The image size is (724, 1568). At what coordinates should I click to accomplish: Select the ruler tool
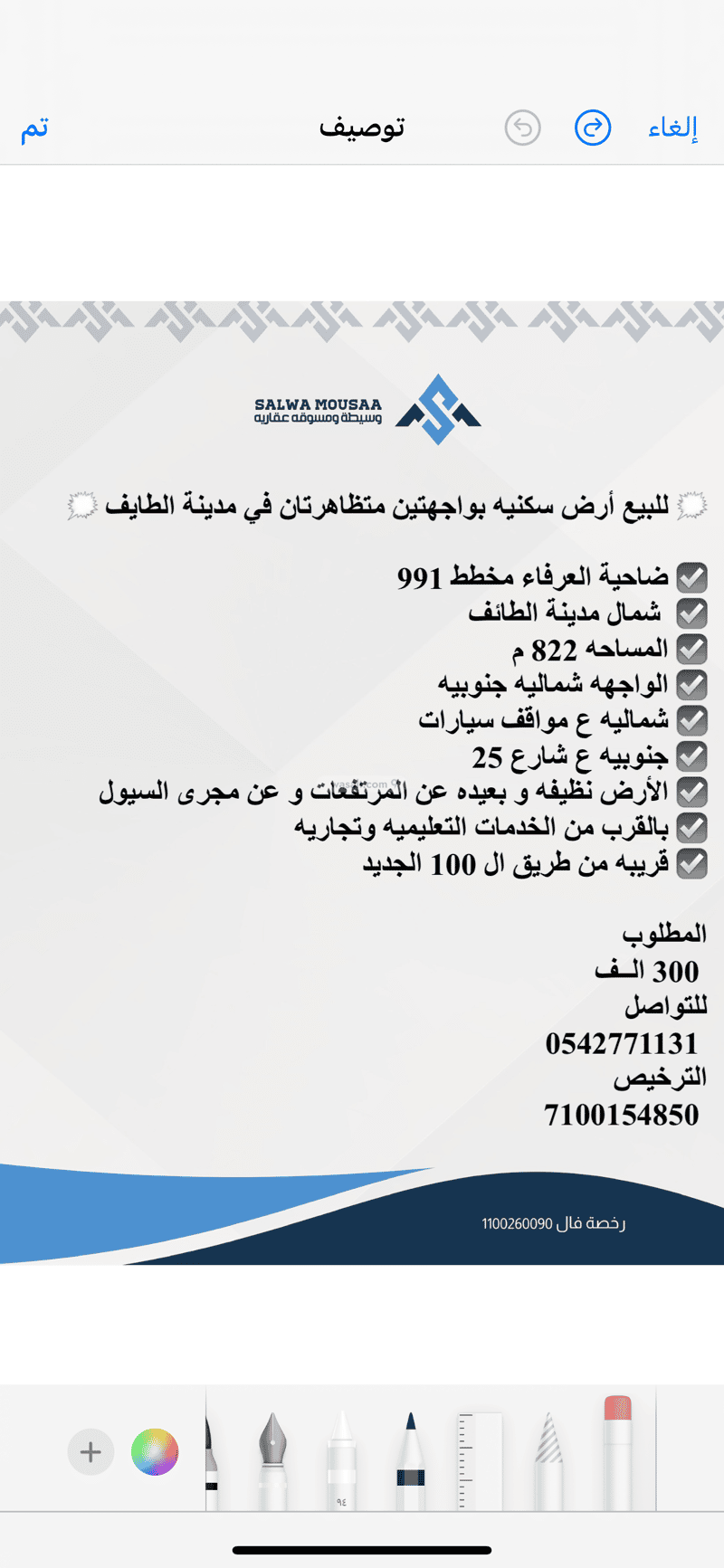[x=480, y=1457]
